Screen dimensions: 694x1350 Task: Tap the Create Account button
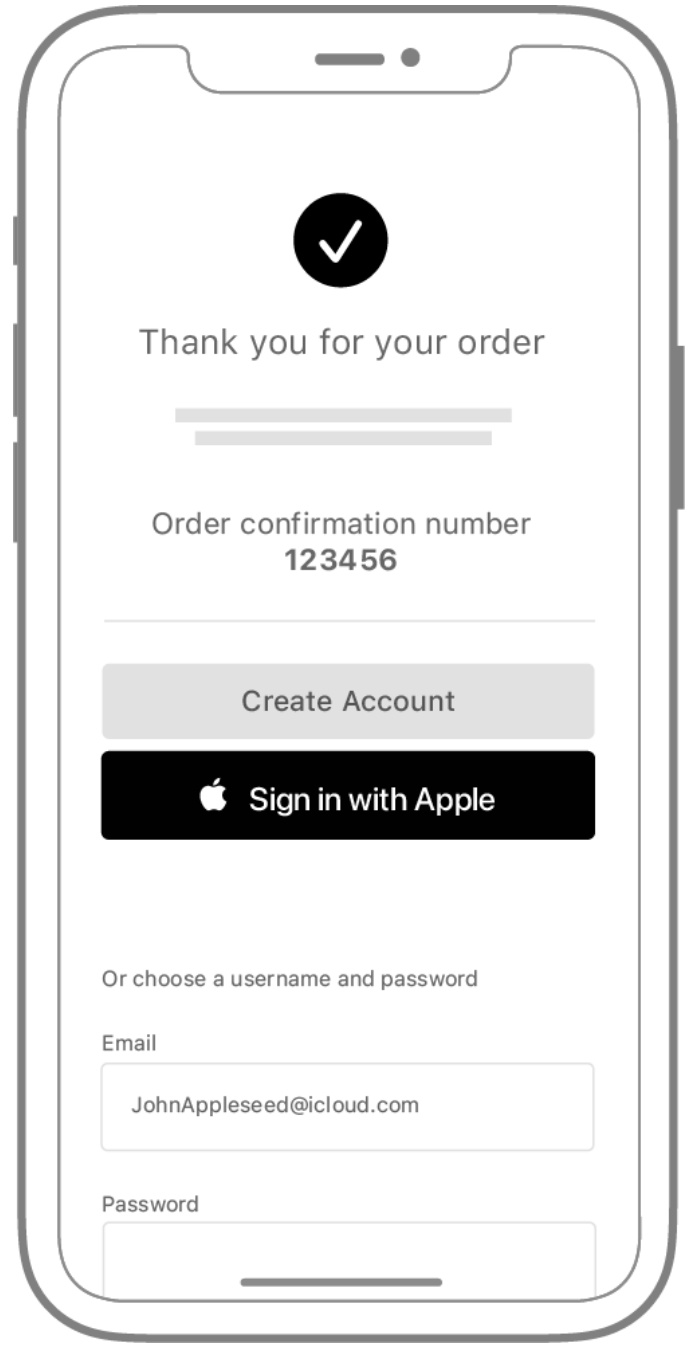348,701
